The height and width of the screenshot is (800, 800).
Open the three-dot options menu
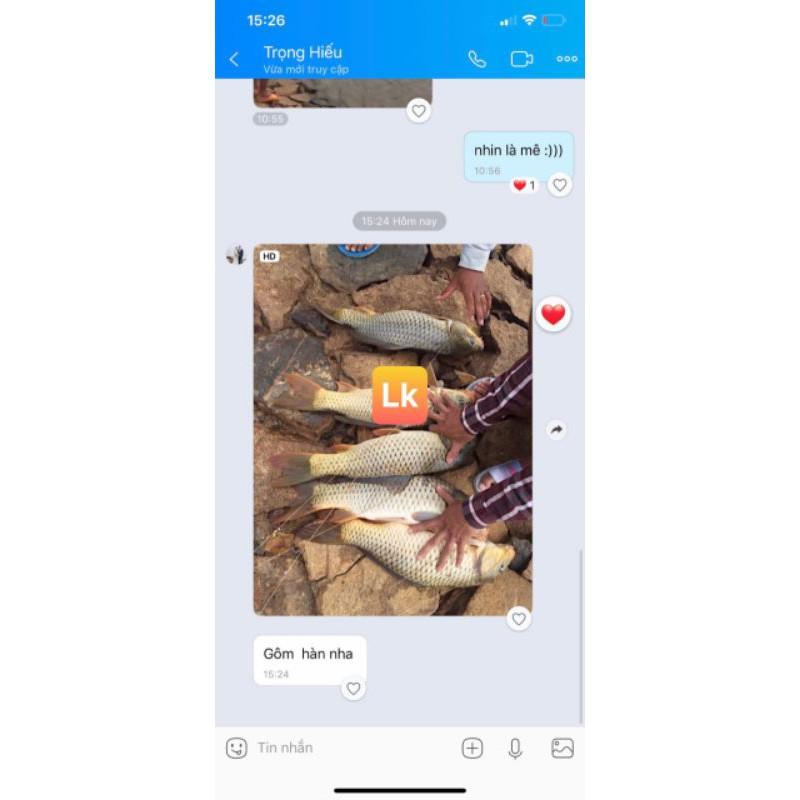click(567, 59)
